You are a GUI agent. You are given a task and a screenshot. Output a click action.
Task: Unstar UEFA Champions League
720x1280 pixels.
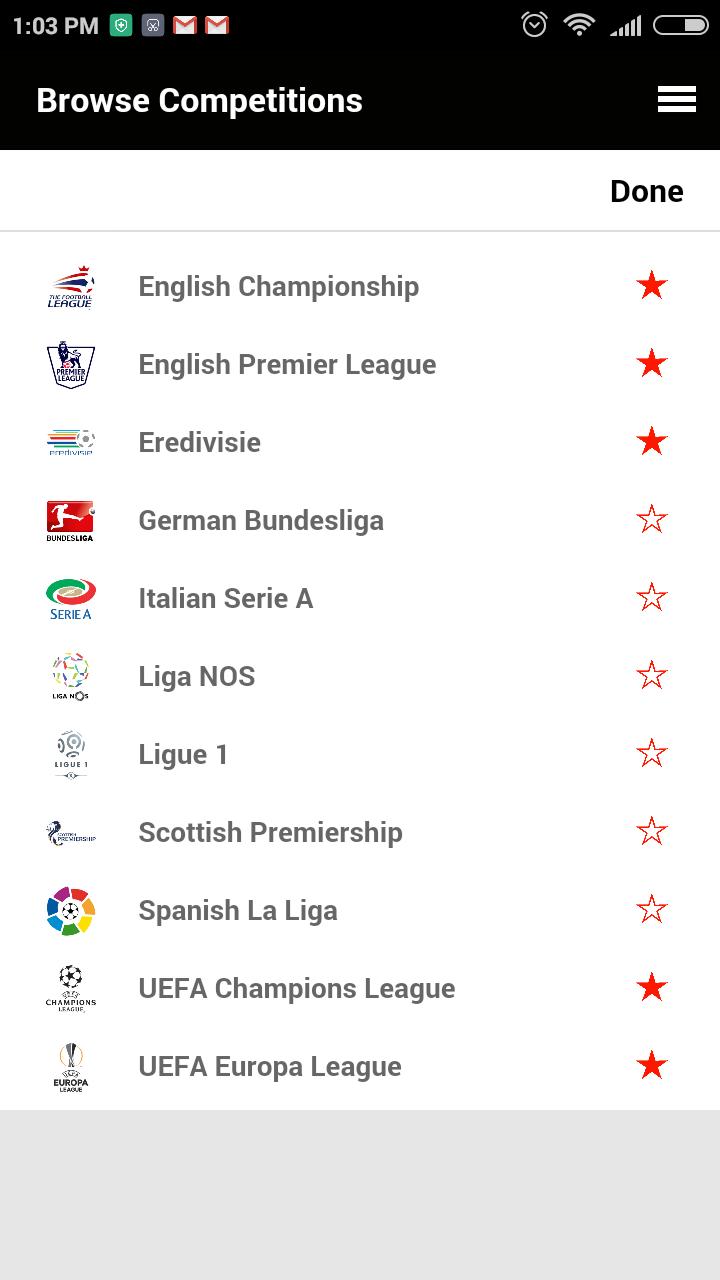click(652, 988)
